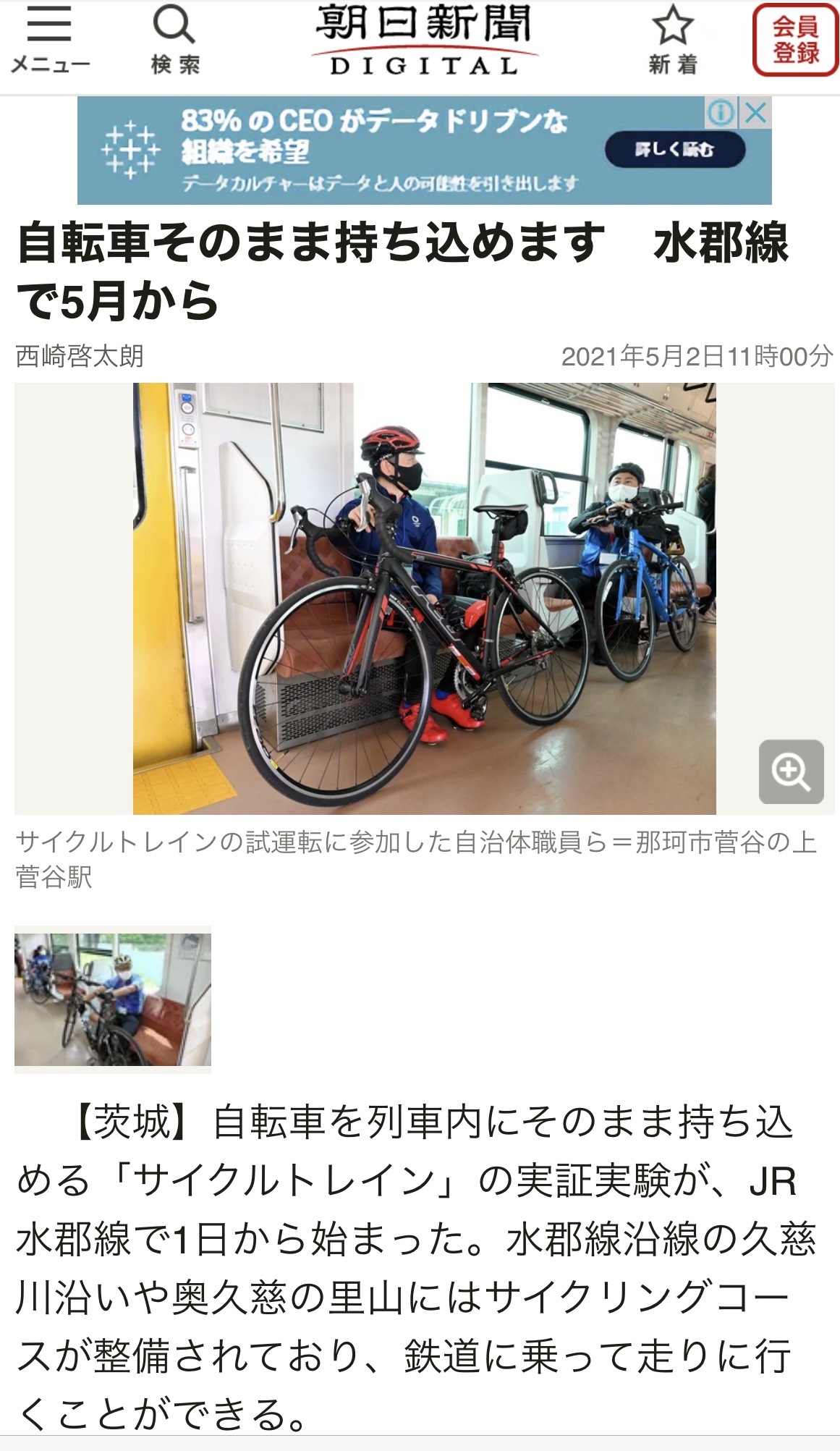Image resolution: width=840 pixels, height=1451 pixels.
Task: Tap the 会員登録 button
Action: tap(795, 41)
